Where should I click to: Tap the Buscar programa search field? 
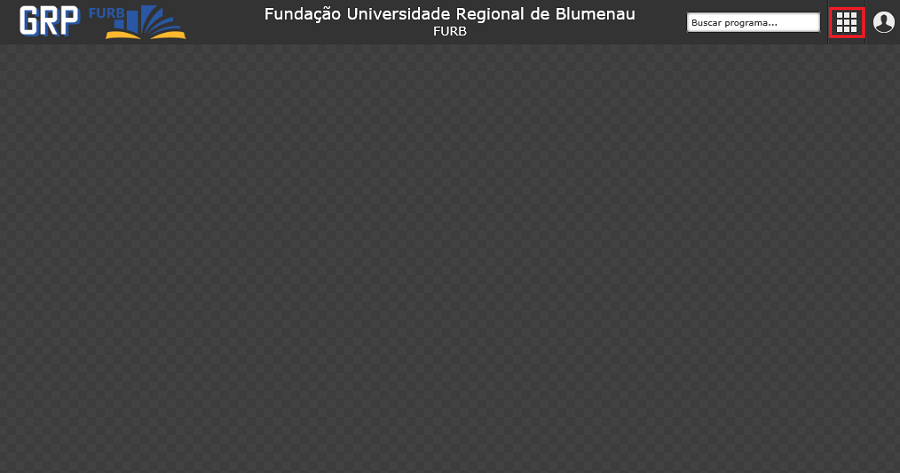[752, 22]
